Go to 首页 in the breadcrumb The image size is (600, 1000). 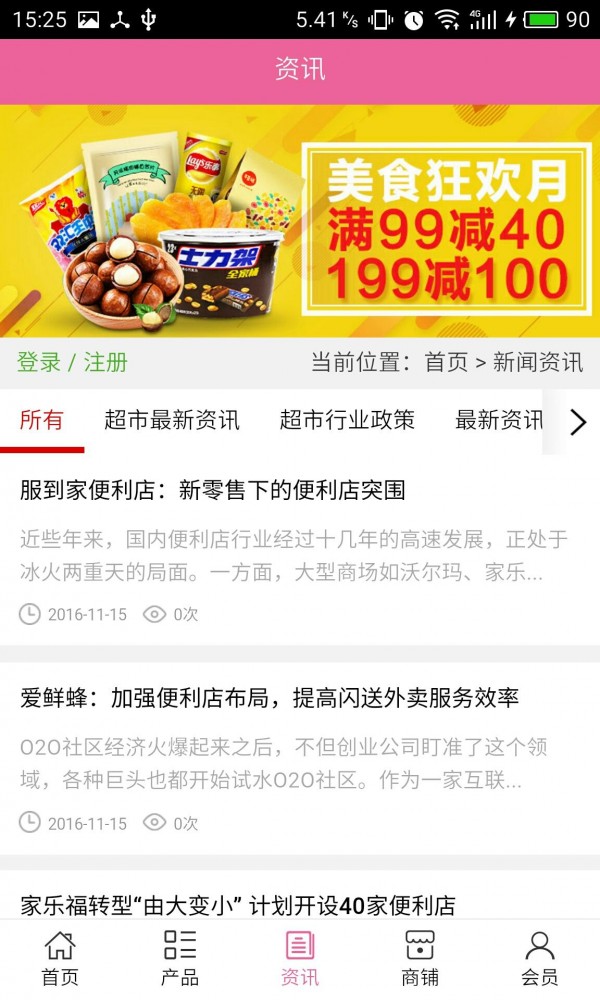point(446,362)
